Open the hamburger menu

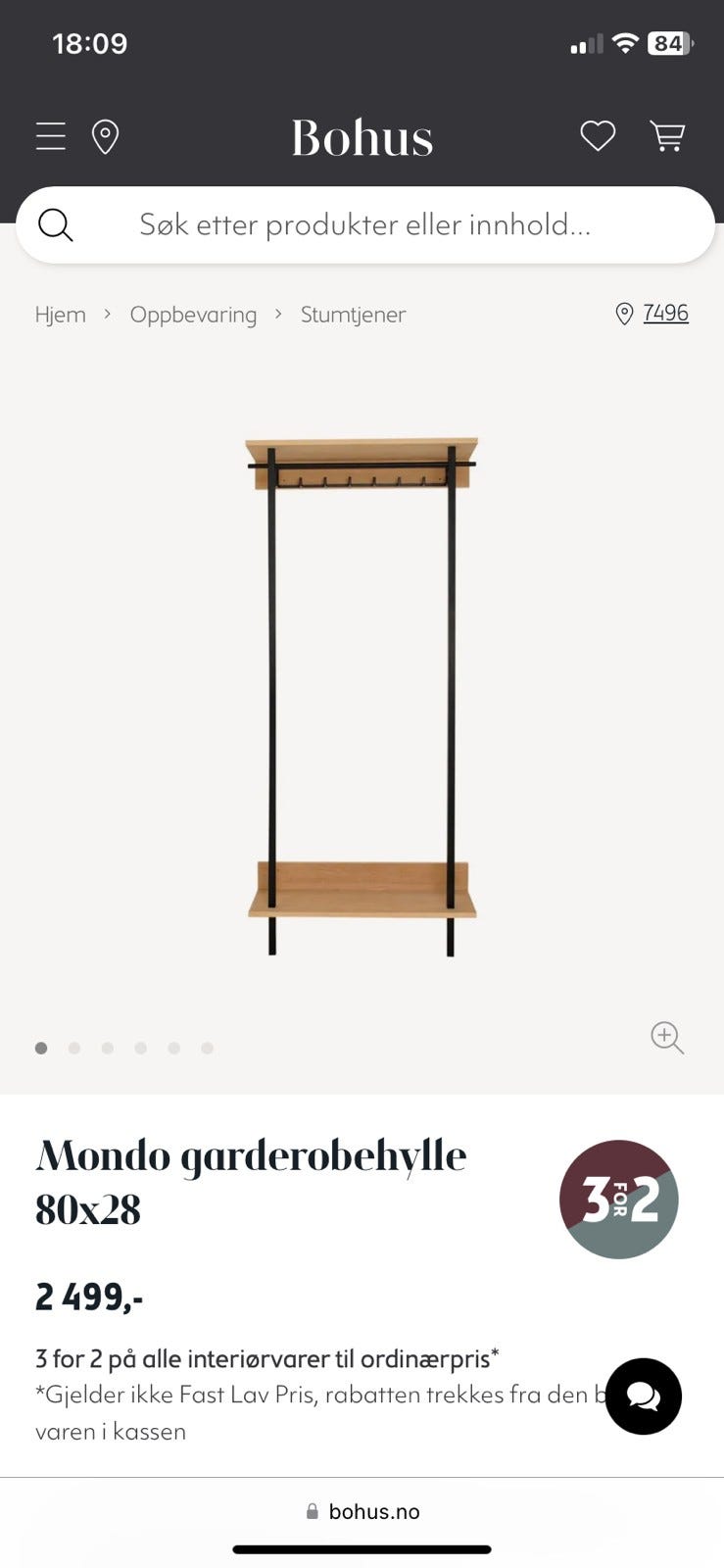[x=51, y=136]
